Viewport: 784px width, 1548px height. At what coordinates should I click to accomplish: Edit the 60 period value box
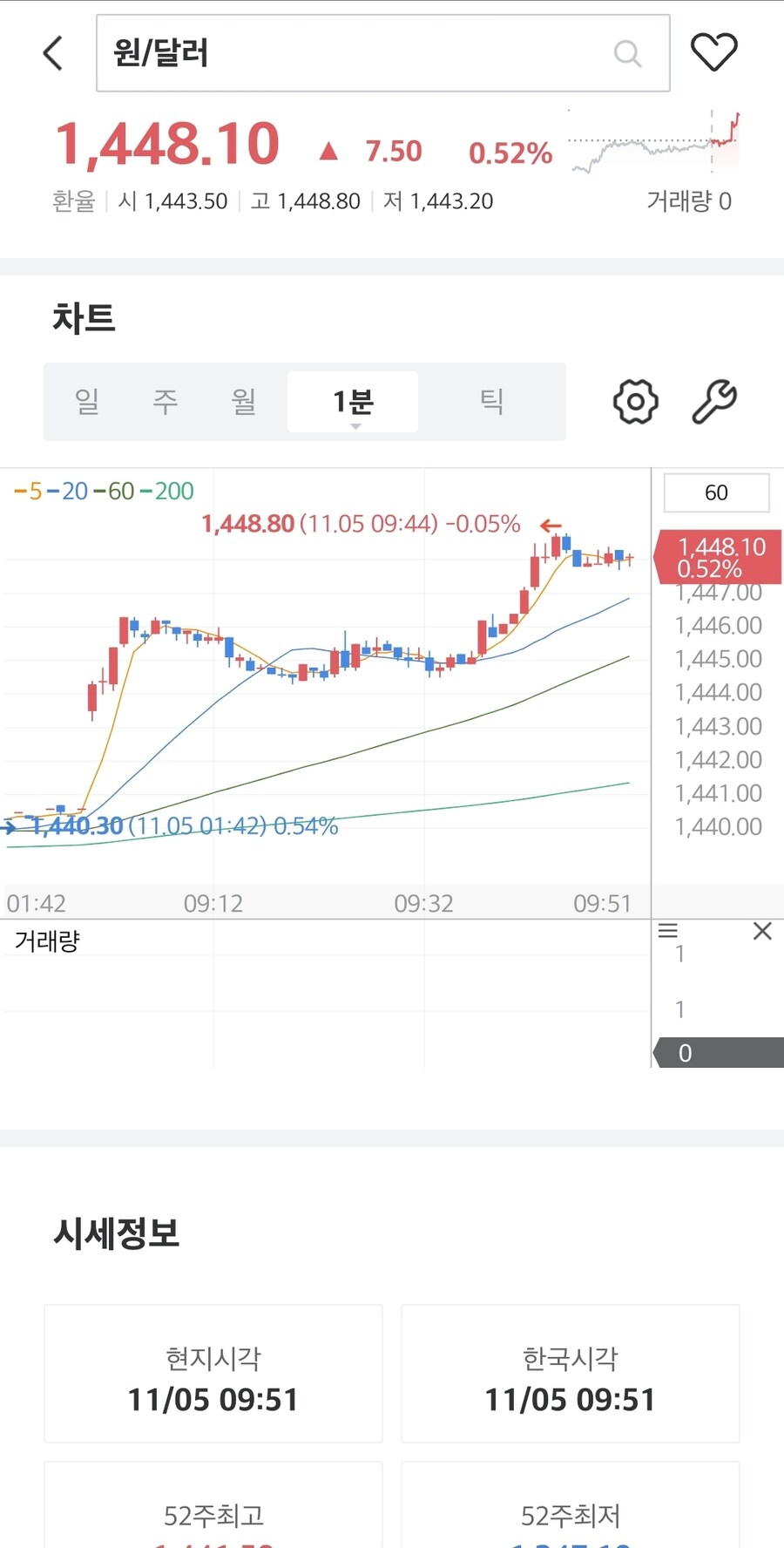tap(716, 492)
